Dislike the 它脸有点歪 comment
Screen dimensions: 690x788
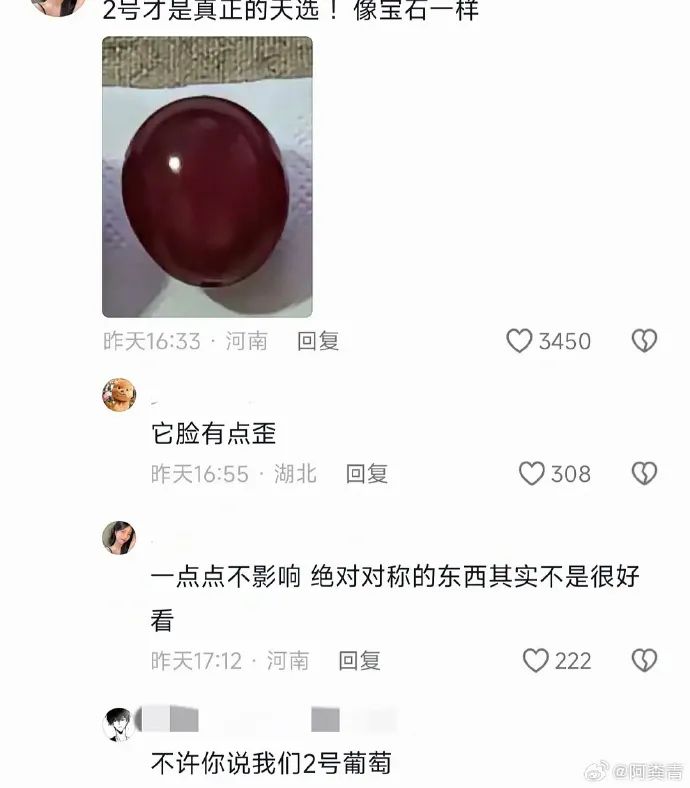(x=645, y=473)
